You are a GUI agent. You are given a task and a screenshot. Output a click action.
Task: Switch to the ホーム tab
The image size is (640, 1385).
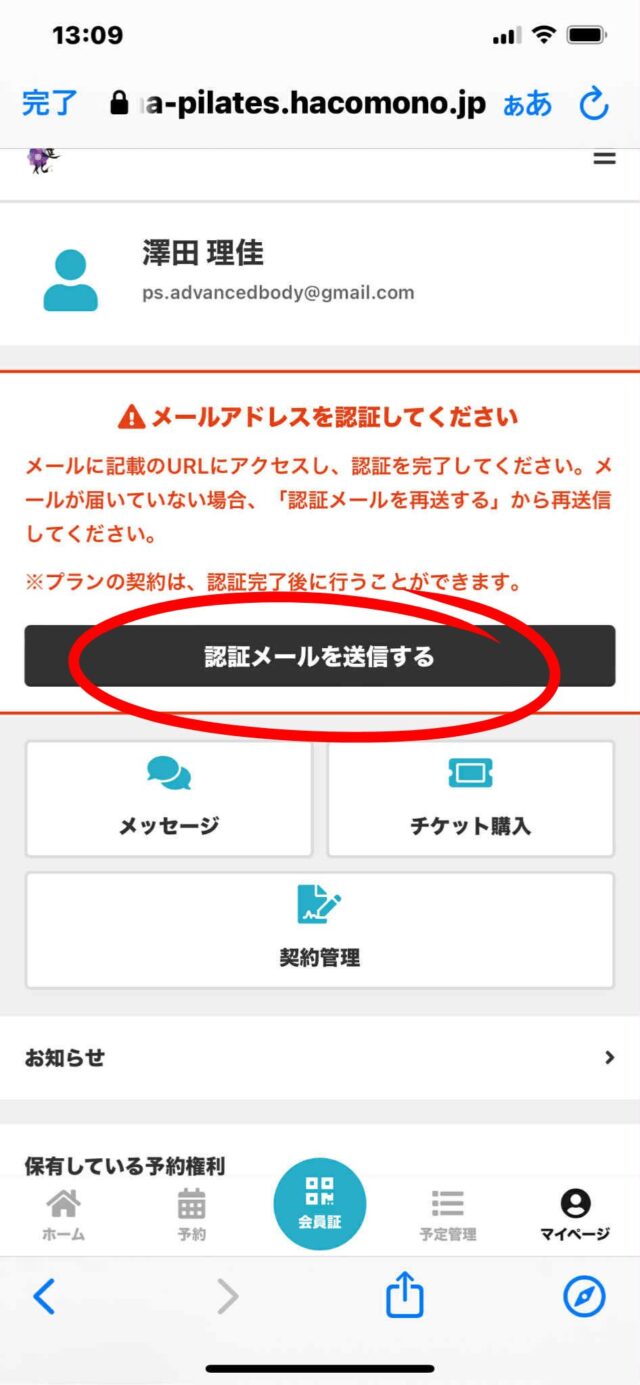coord(63,1214)
